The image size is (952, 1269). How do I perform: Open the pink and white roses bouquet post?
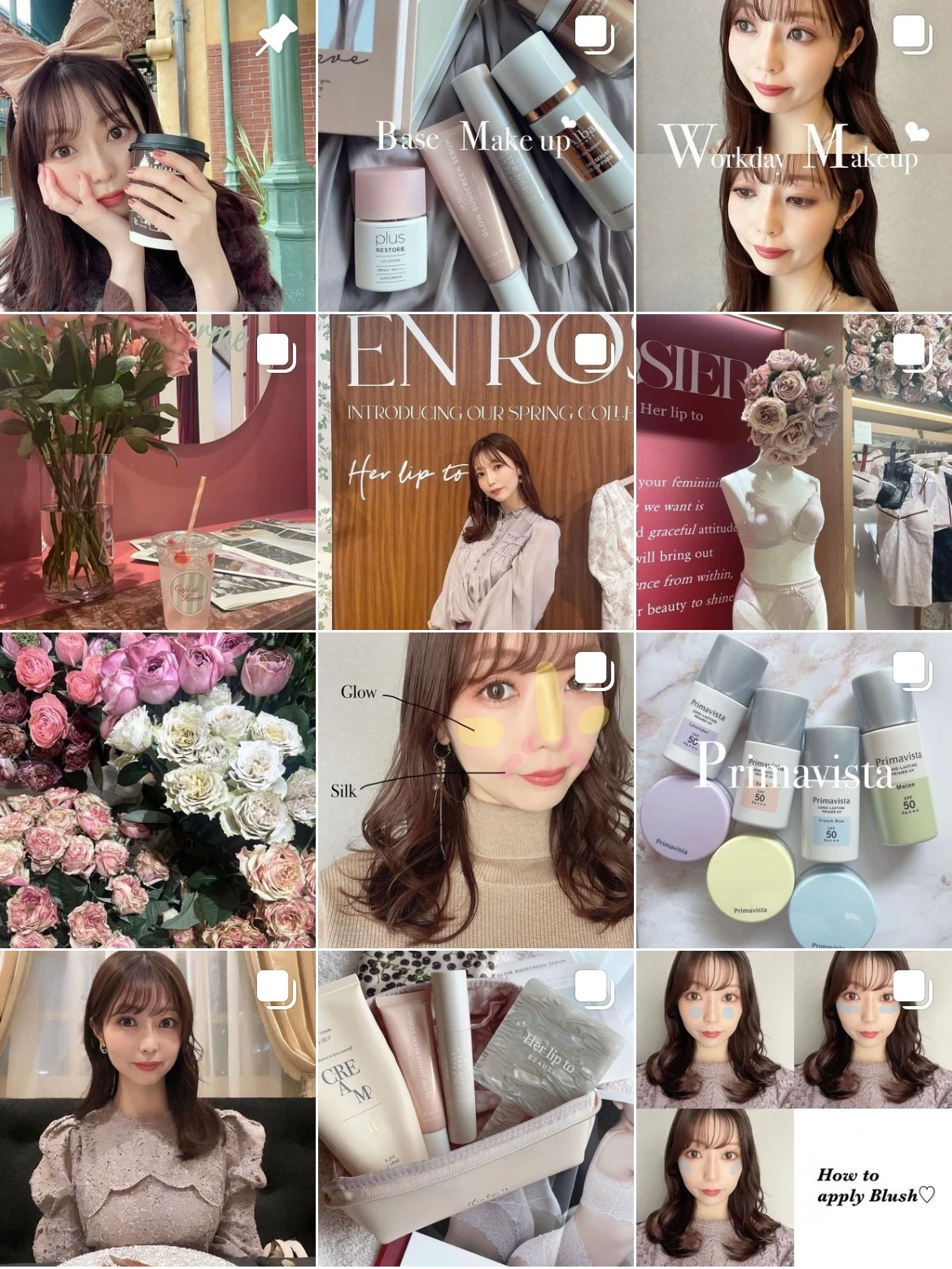pyautogui.click(x=158, y=790)
